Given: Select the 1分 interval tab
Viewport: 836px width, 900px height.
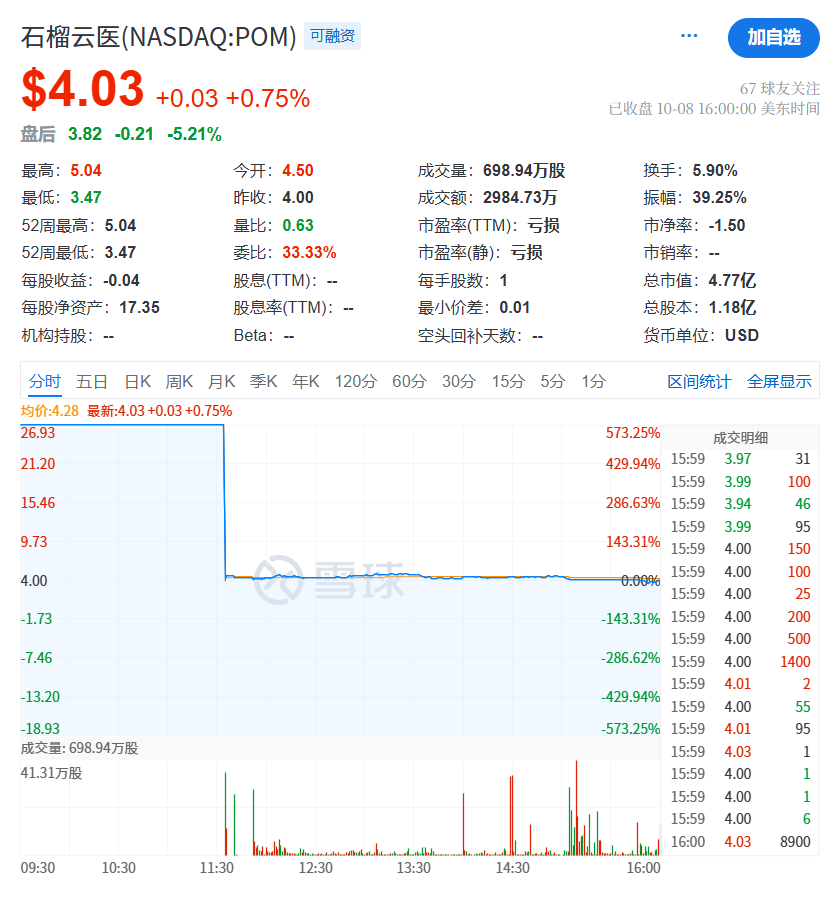Looking at the screenshot, I should coord(594,381).
